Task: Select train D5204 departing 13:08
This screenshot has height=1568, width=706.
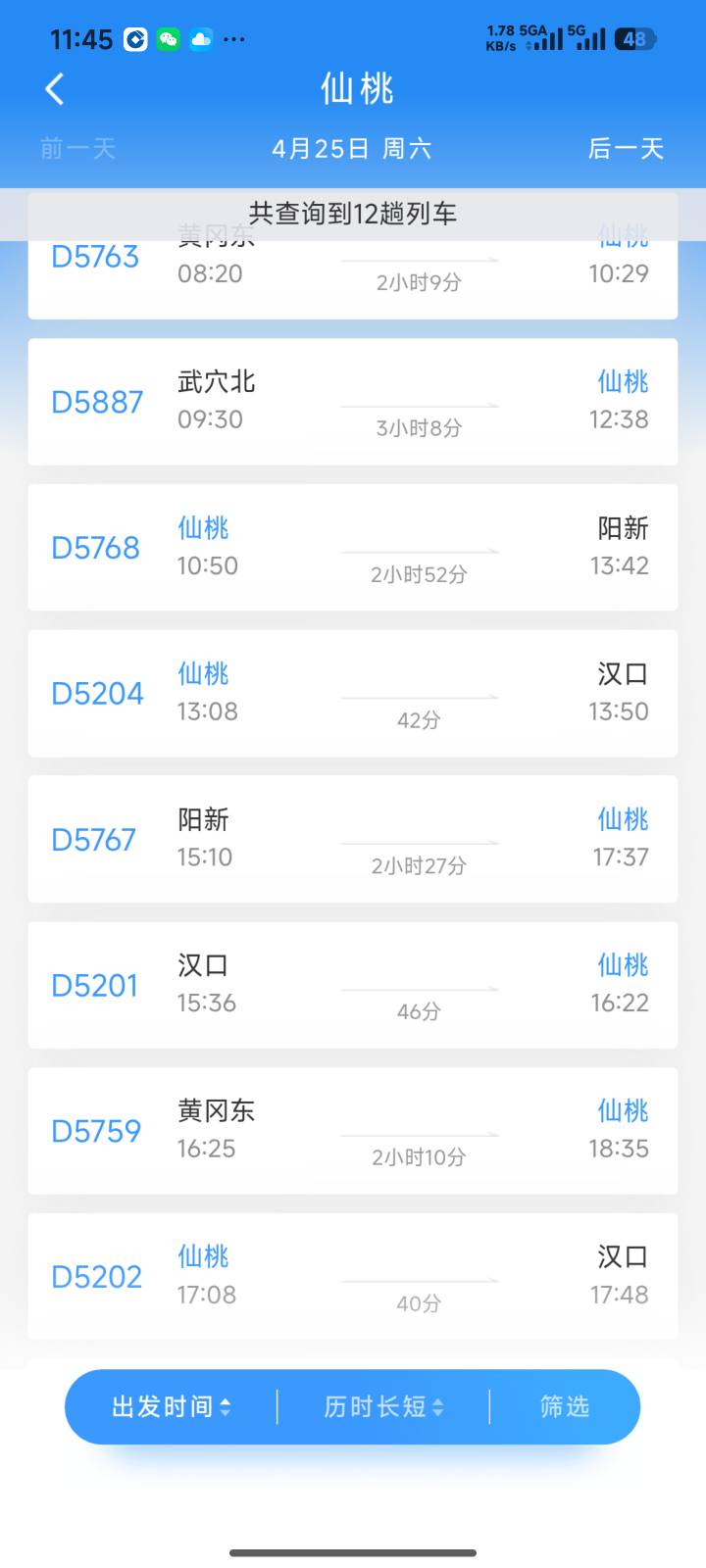Action: coord(353,693)
